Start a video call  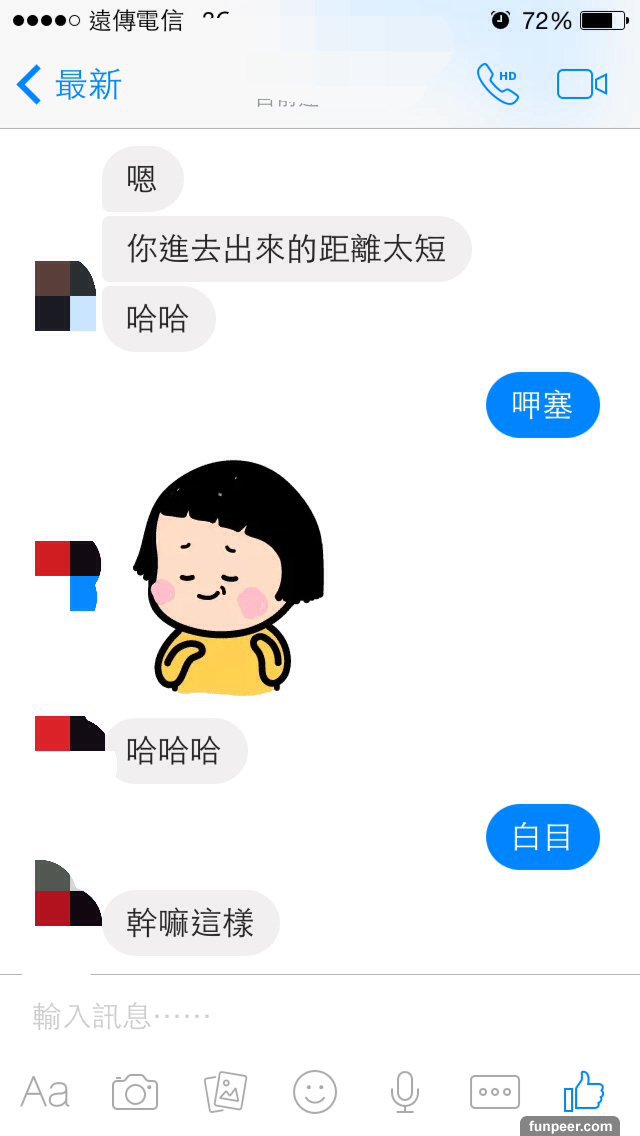coord(582,85)
